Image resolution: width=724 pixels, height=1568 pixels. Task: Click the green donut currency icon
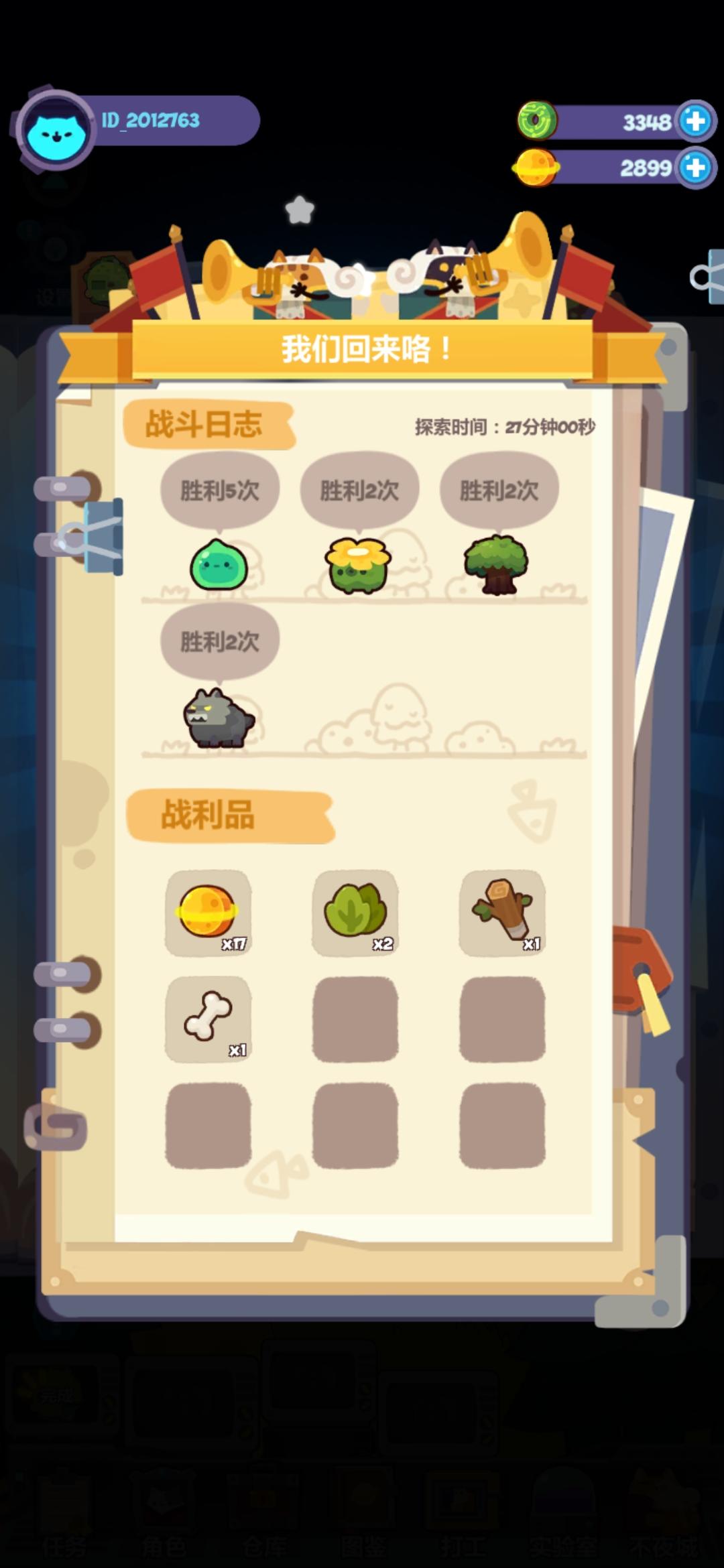(536, 121)
